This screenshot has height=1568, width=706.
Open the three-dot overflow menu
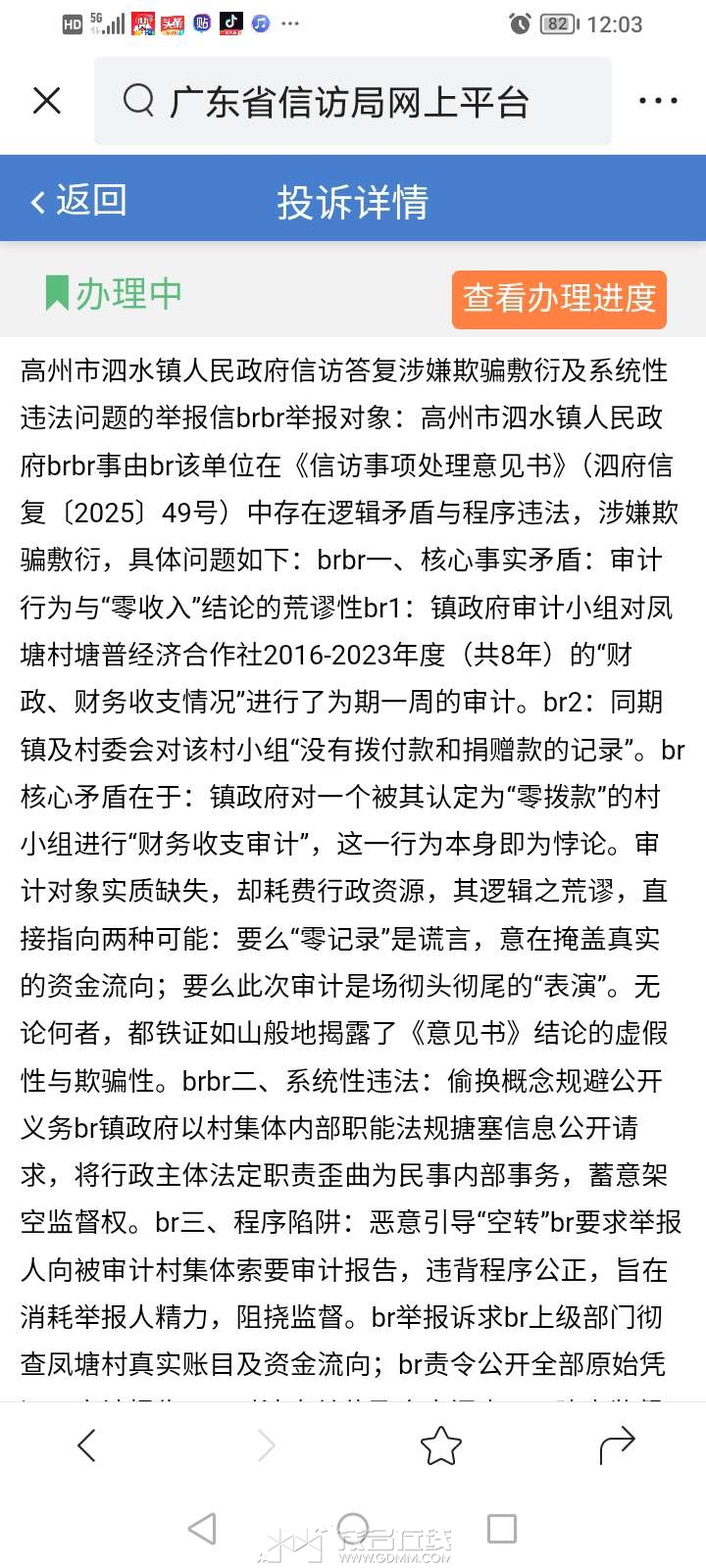657,101
